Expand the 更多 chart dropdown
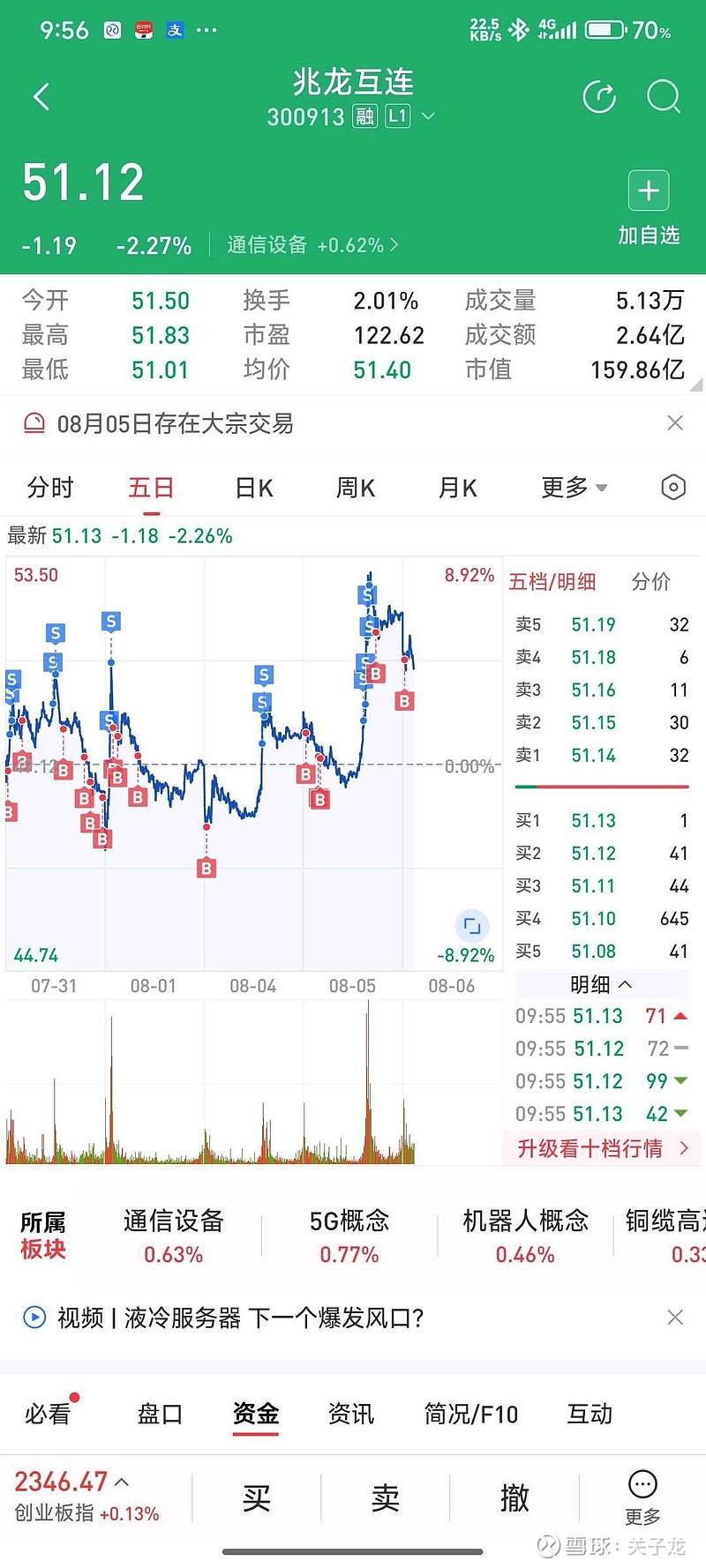The image size is (706, 1568). tap(574, 488)
